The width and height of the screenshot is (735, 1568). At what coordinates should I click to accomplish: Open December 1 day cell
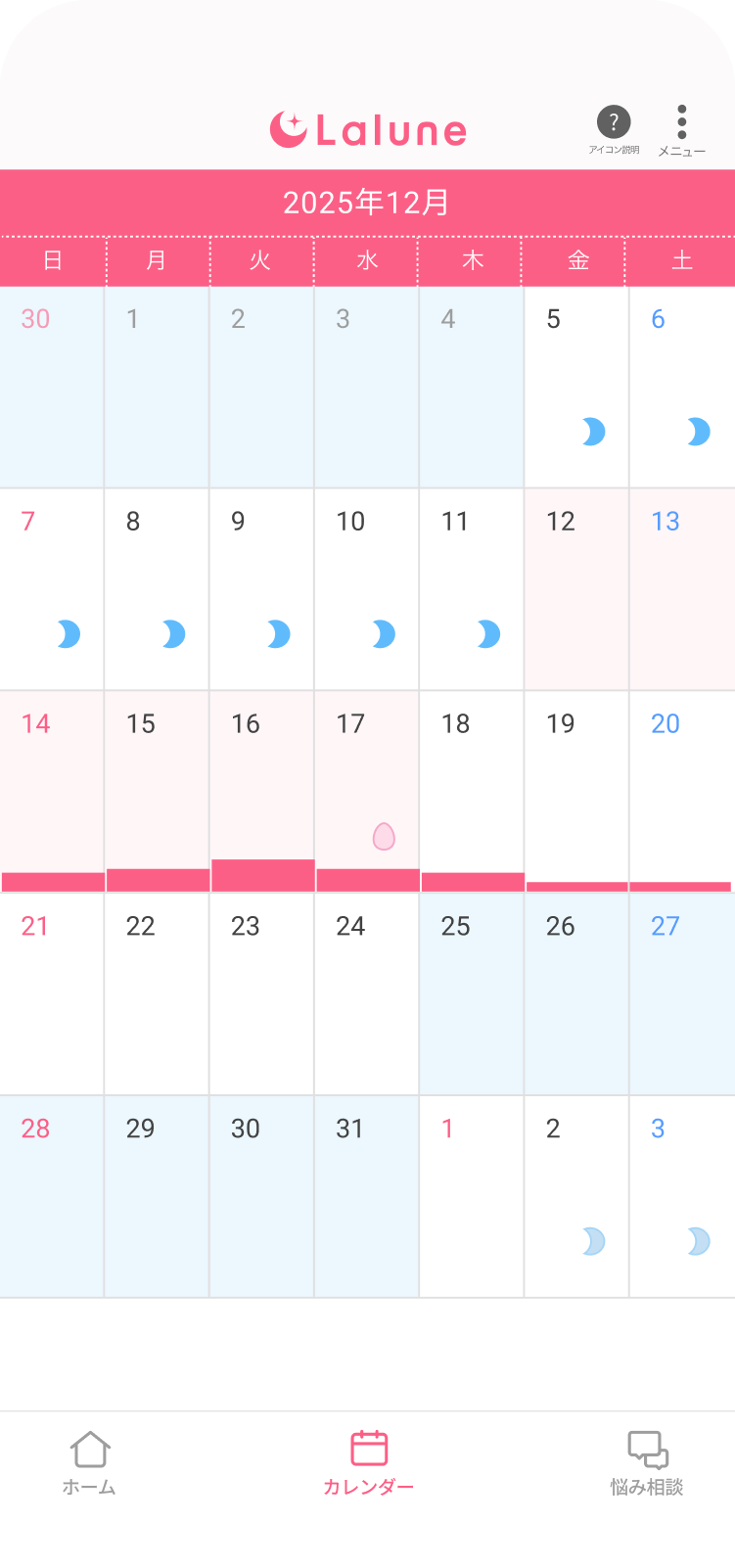157,387
